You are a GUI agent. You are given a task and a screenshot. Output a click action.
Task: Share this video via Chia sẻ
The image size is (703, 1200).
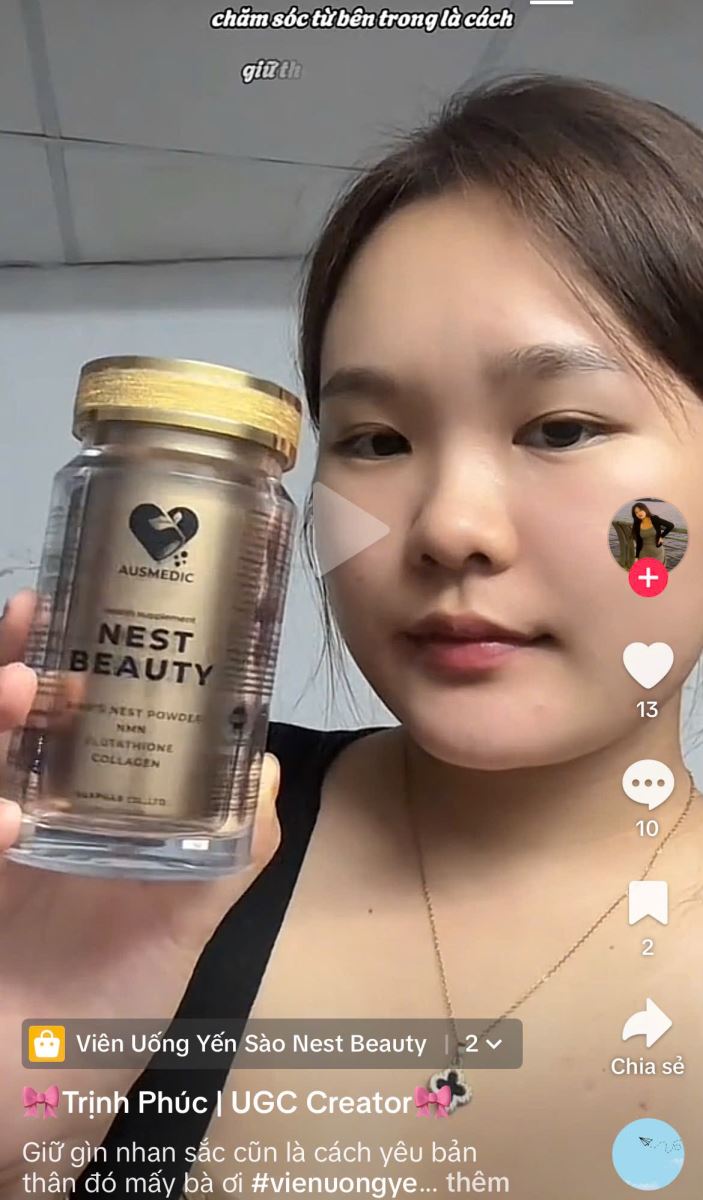[648, 1024]
